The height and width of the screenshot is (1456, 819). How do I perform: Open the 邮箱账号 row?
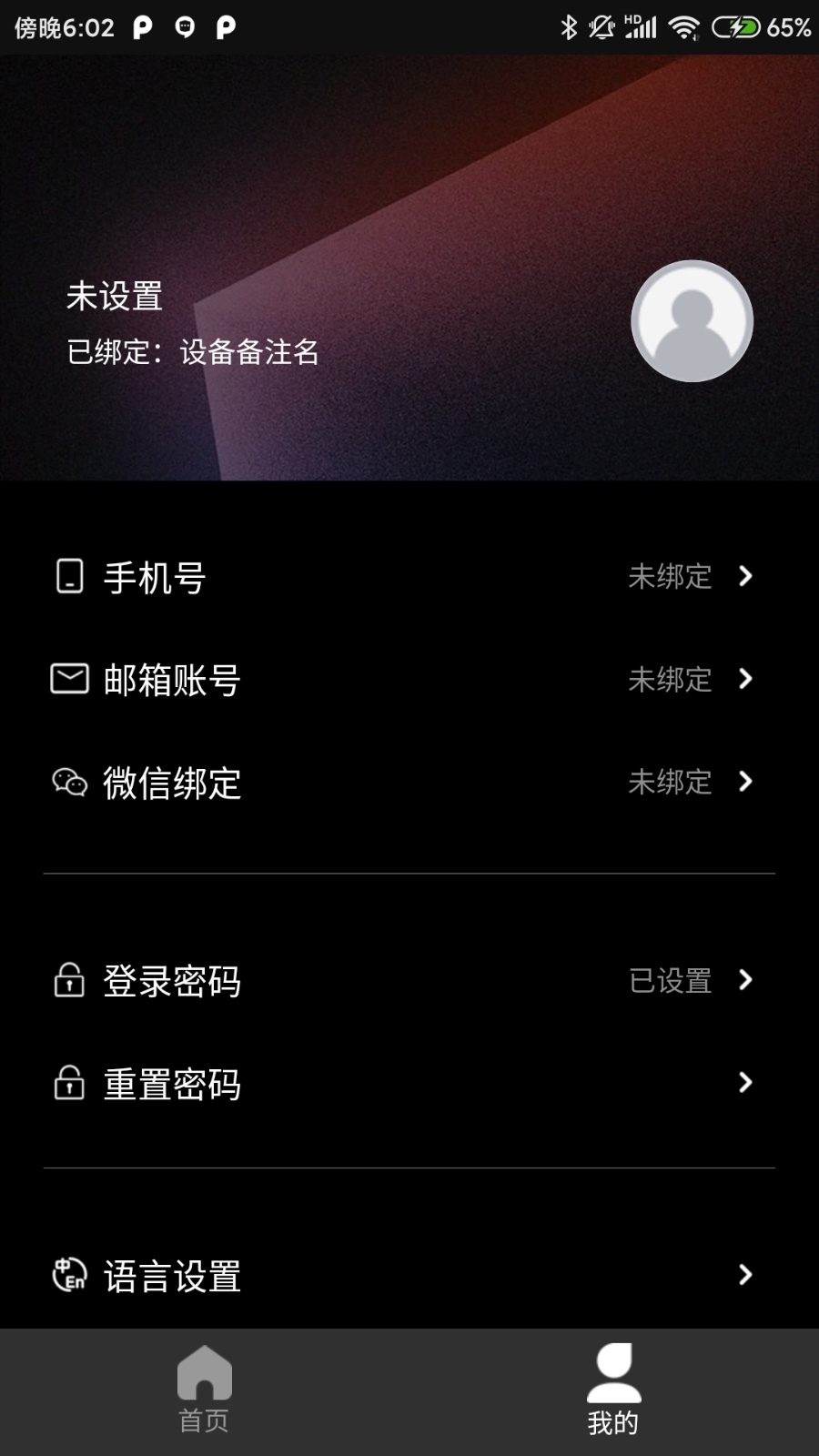[409, 680]
